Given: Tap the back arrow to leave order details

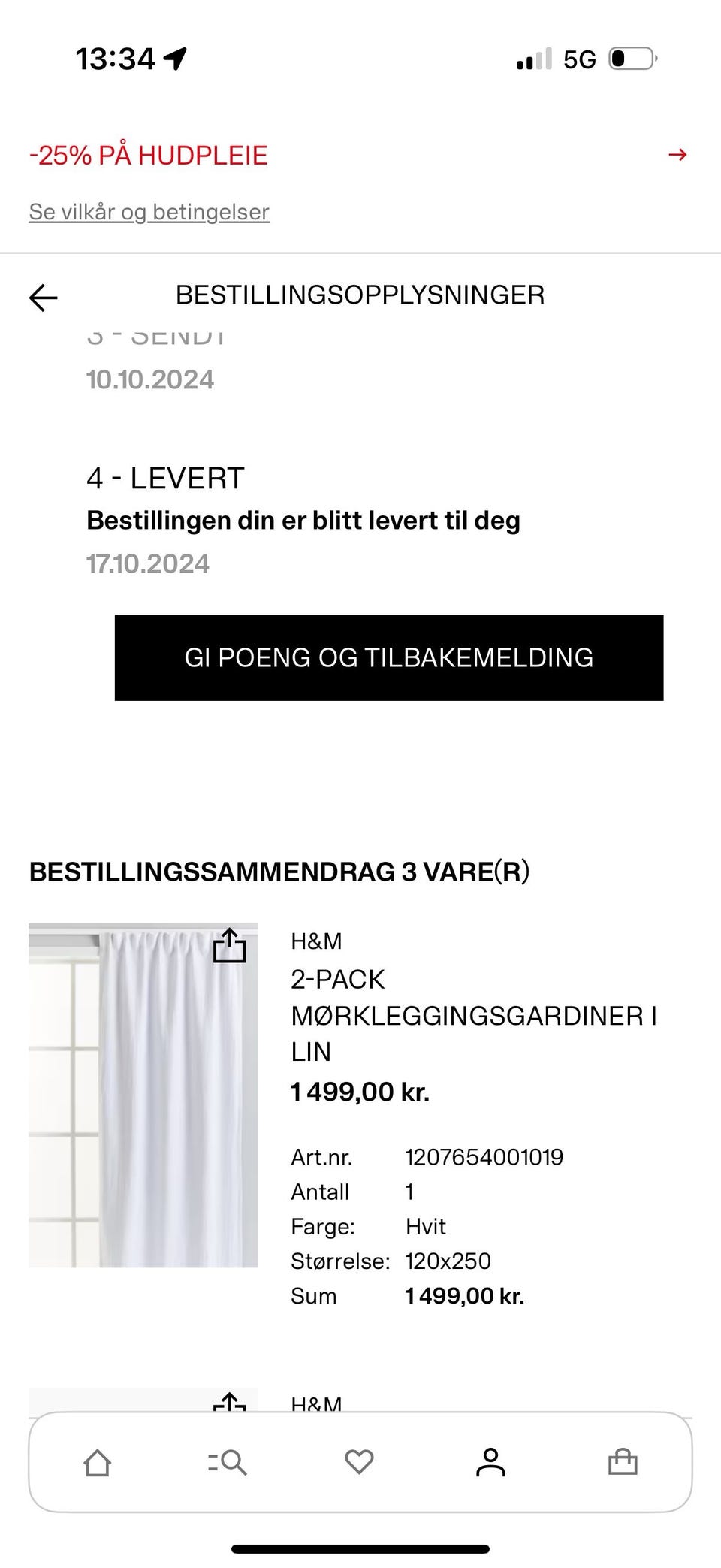Looking at the screenshot, I should point(43,298).
